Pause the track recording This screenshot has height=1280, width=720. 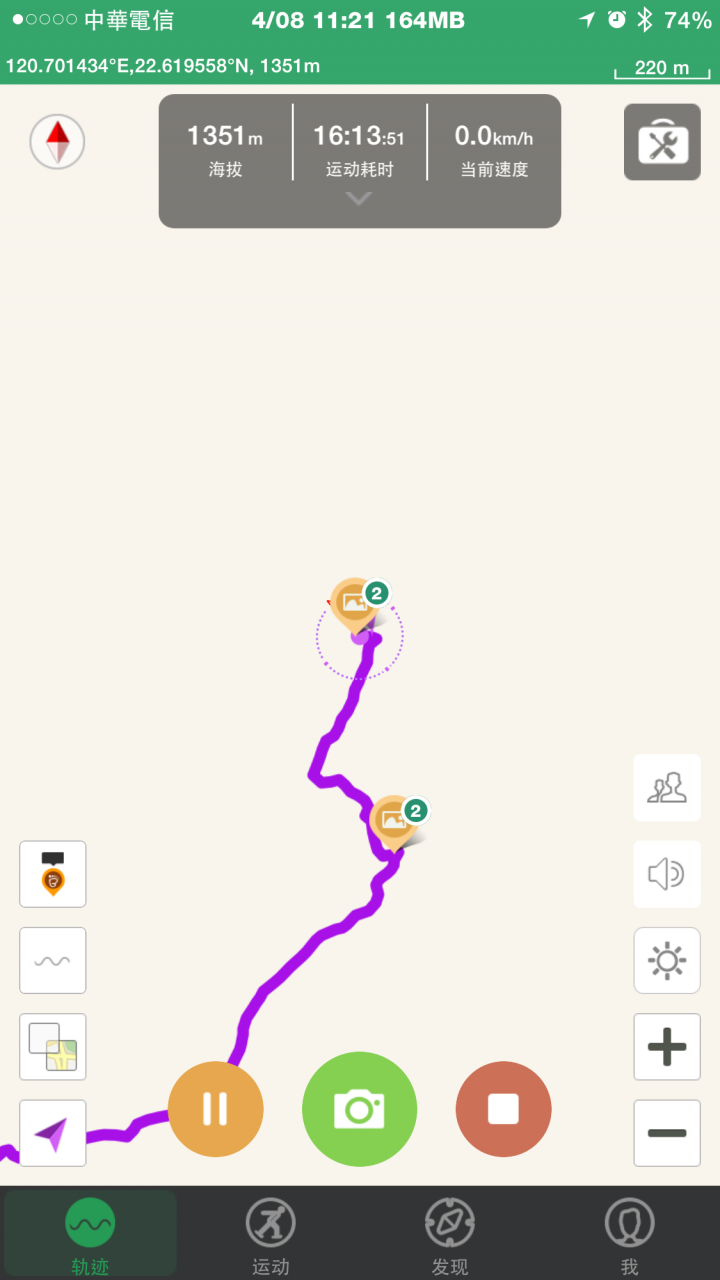[215, 1109]
